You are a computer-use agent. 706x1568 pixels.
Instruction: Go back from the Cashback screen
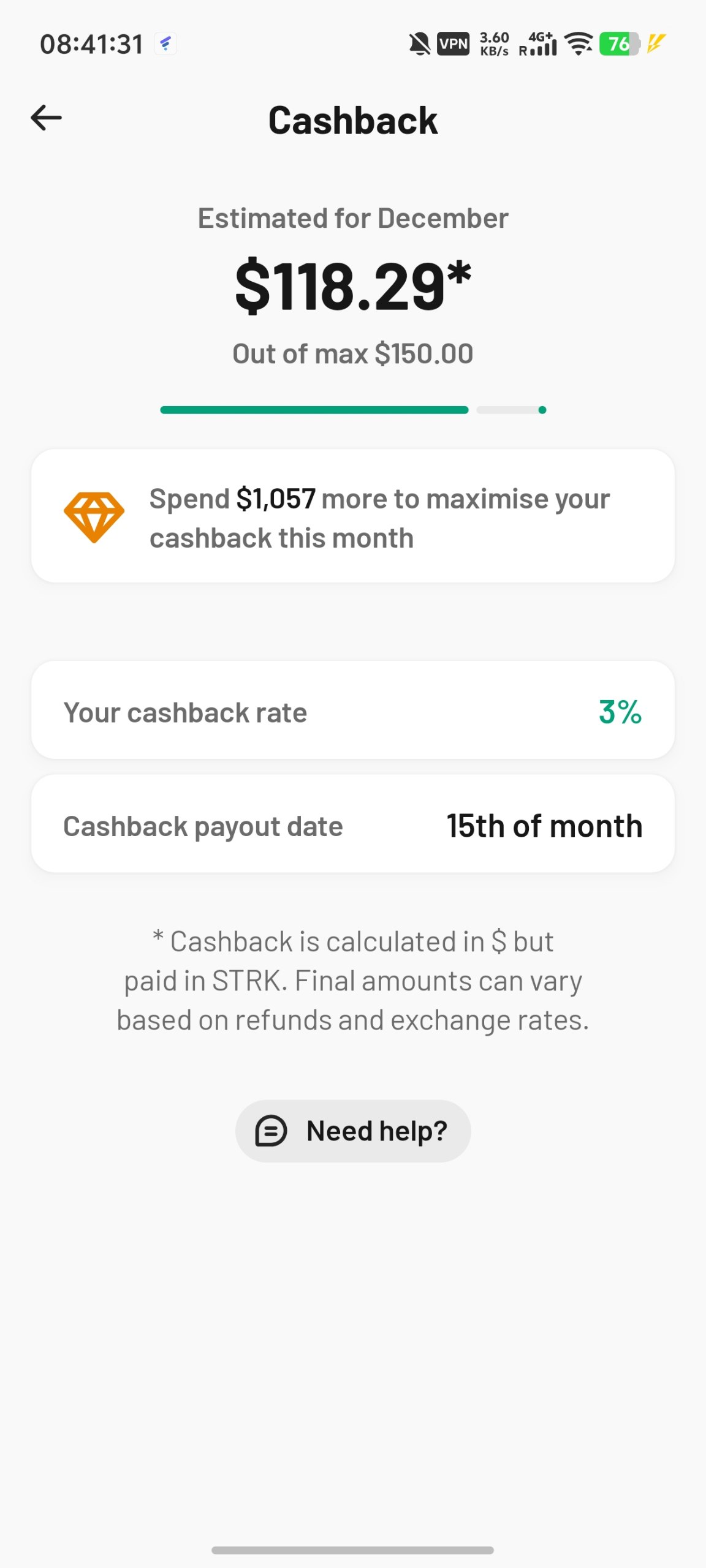coord(47,118)
